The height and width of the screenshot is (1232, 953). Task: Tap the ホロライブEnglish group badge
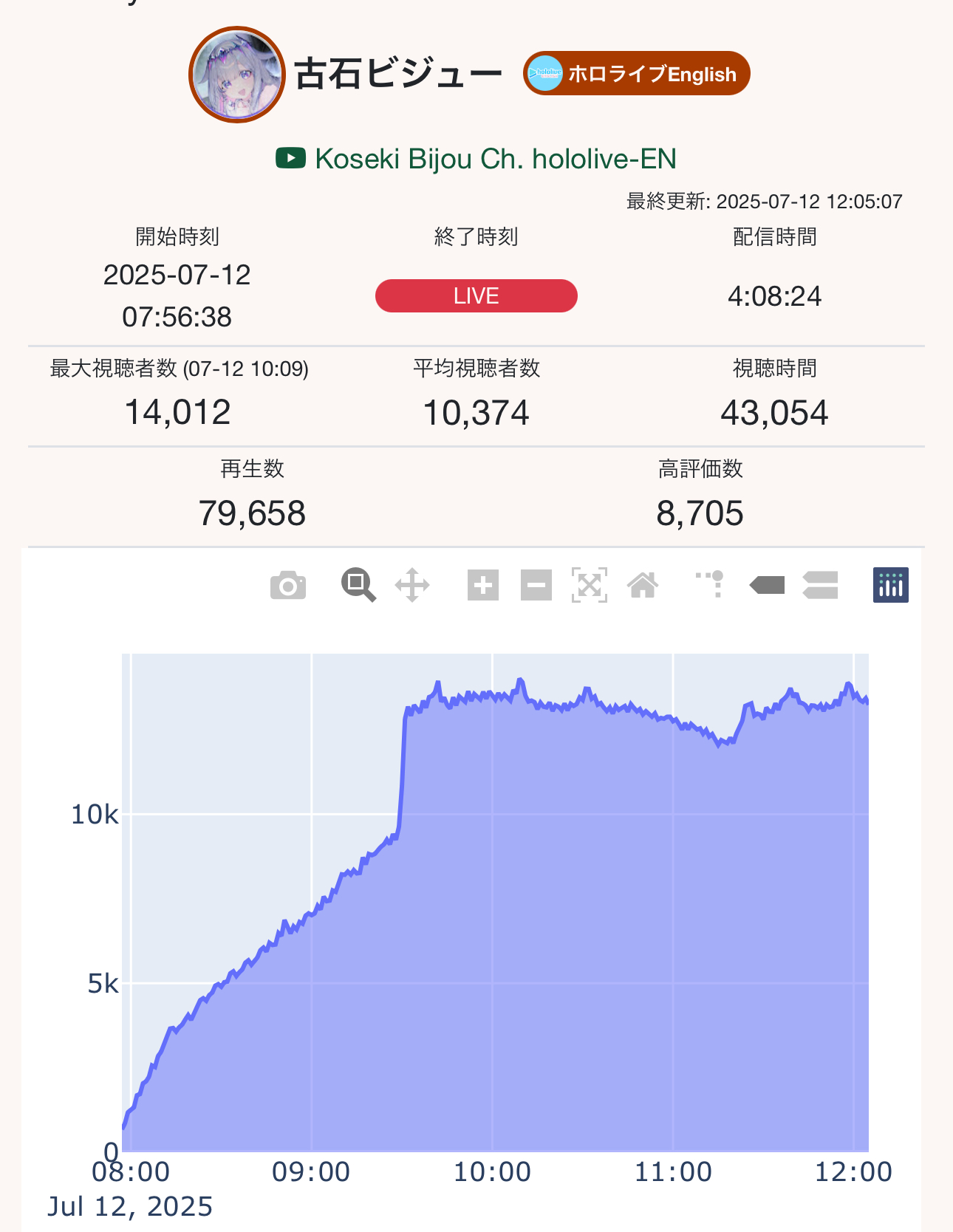636,74
